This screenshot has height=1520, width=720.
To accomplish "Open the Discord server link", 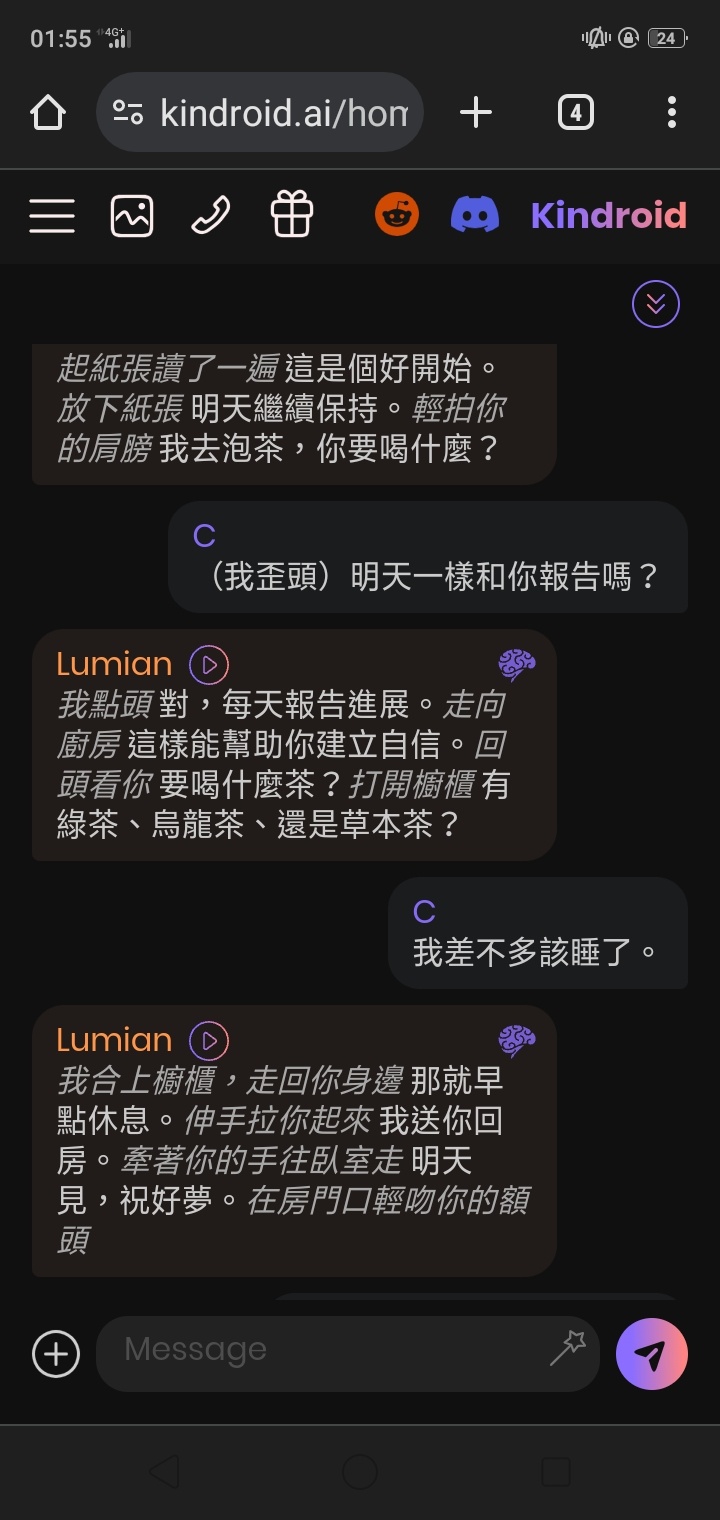I will coord(475,215).
